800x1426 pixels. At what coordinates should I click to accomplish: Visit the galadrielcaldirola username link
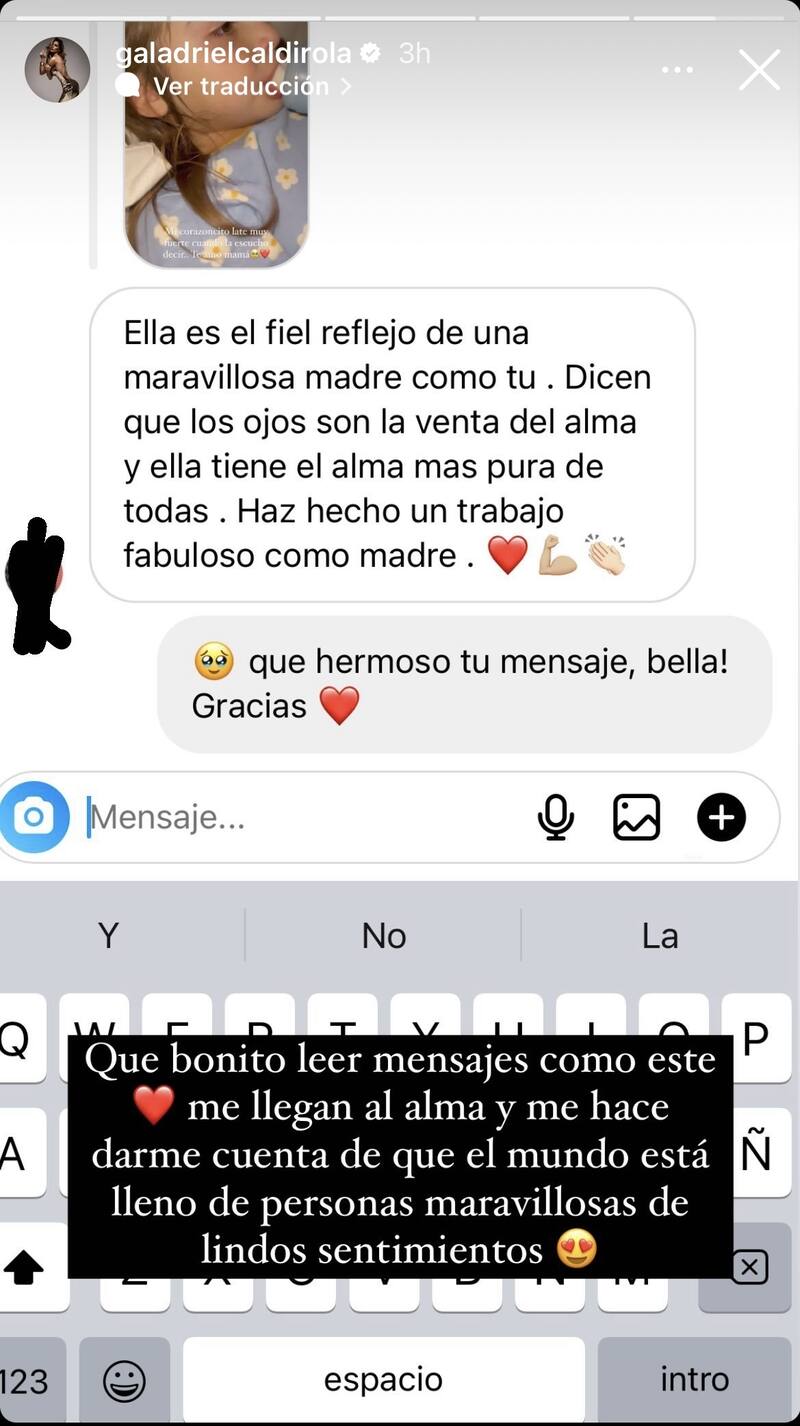pyautogui.click(x=234, y=53)
